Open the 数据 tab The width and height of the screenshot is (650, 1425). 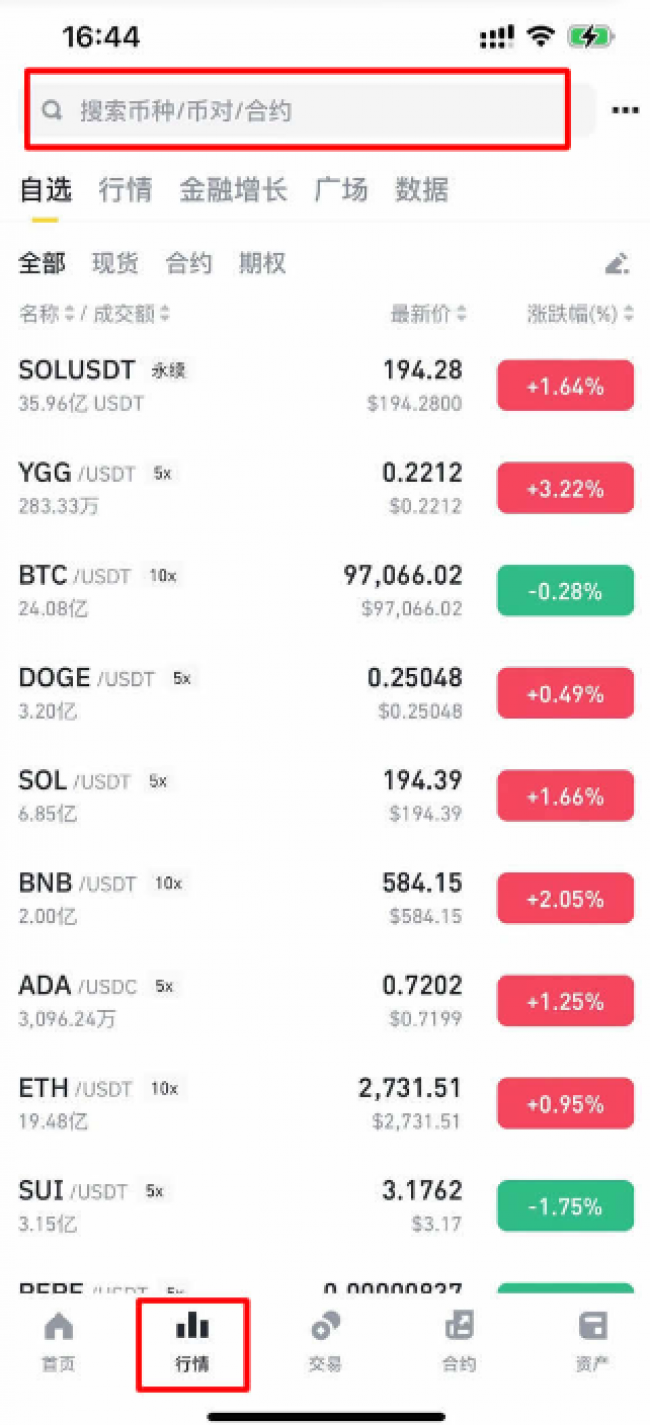click(x=421, y=189)
